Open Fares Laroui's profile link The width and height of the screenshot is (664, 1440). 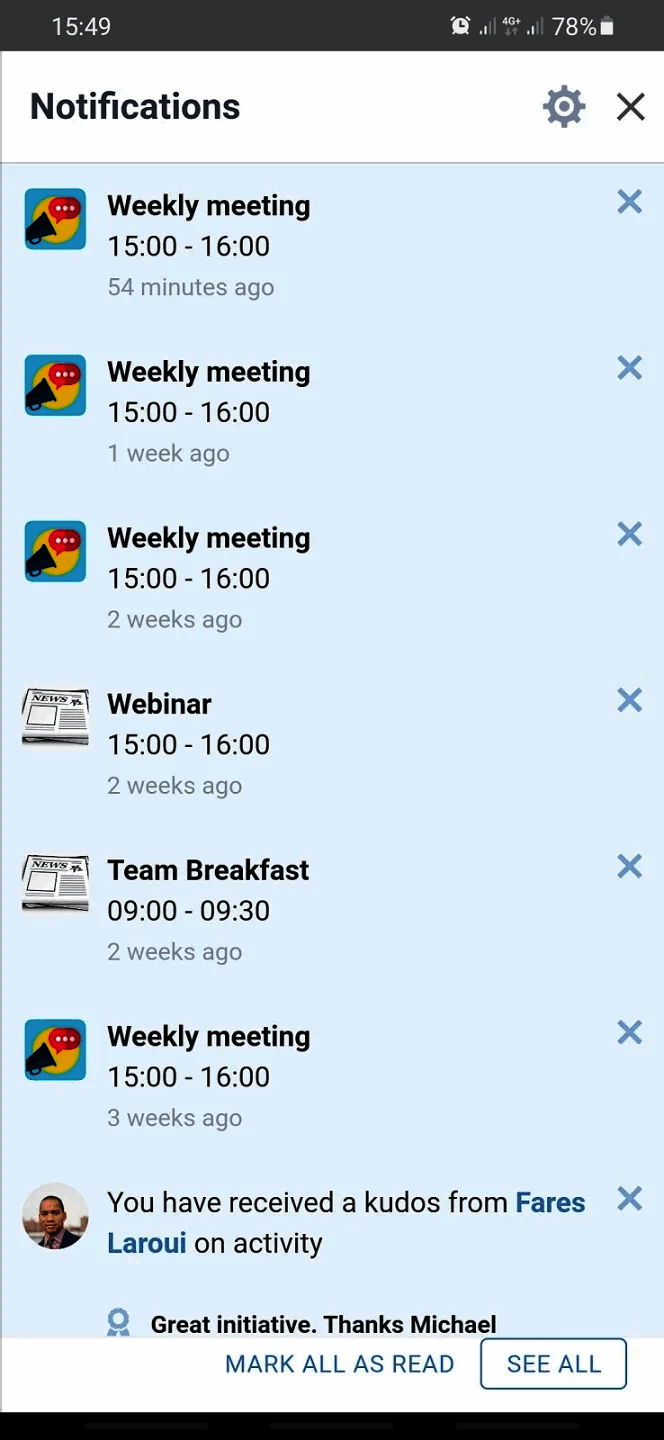pyautogui.click(x=549, y=1203)
